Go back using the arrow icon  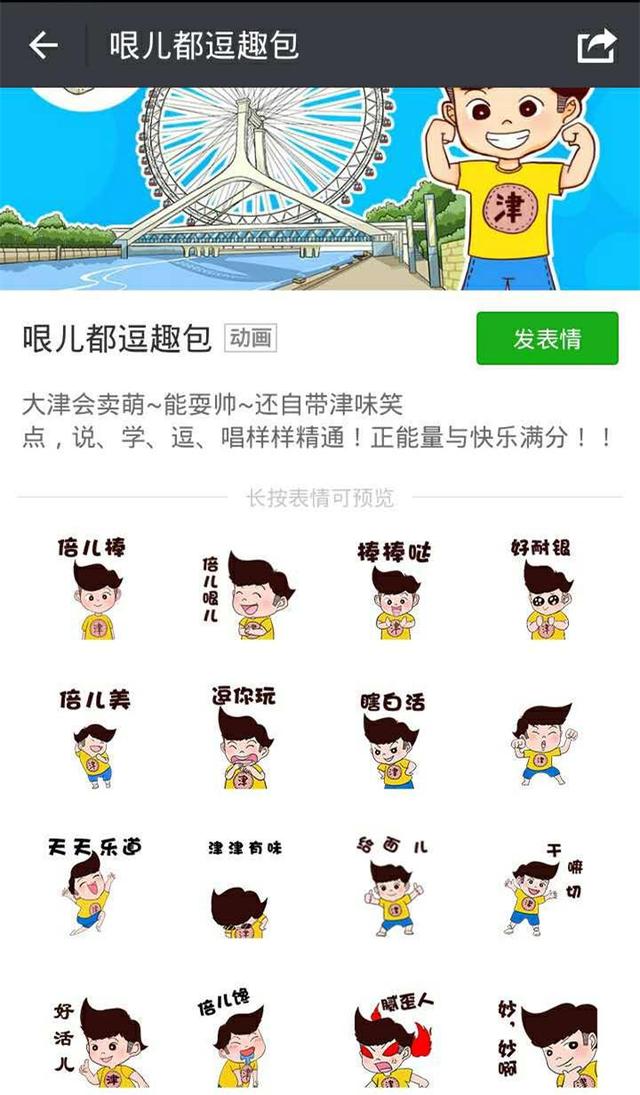point(43,45)
